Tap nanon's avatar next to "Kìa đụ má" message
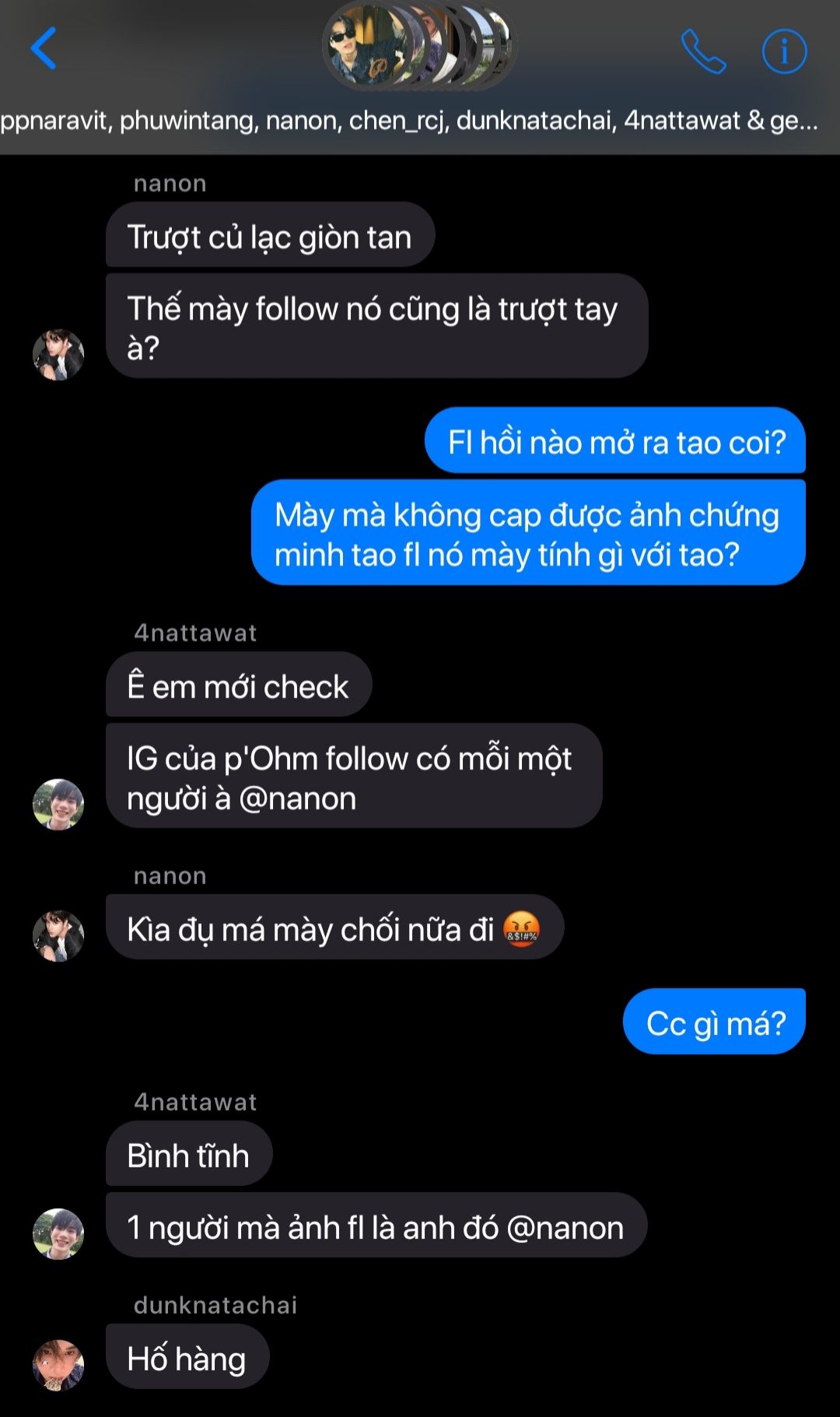 pyautogui.click(x=58, y=936)
